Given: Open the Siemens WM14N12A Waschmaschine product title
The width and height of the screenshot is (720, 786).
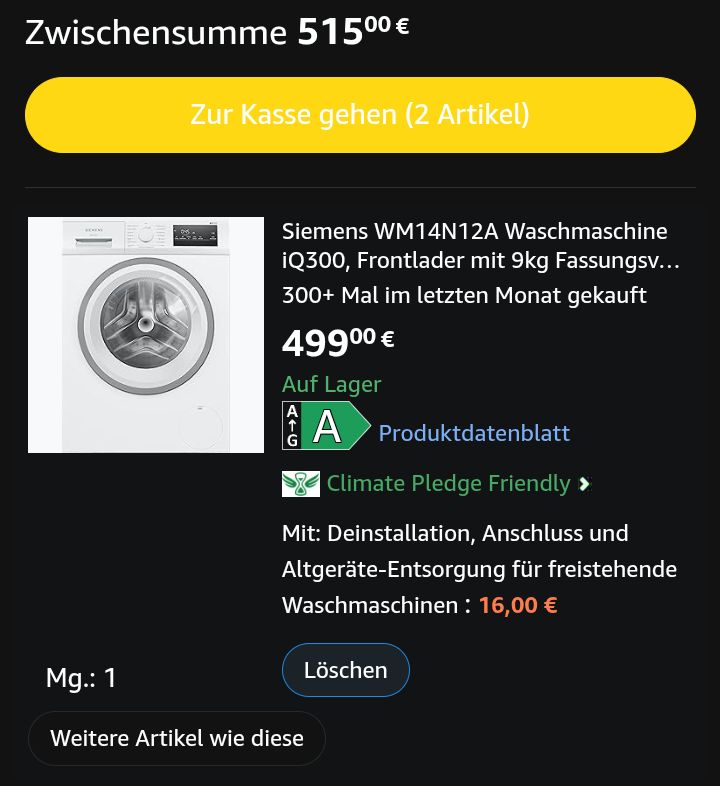Looking at the screenshot, I should [x=480, y=246].
